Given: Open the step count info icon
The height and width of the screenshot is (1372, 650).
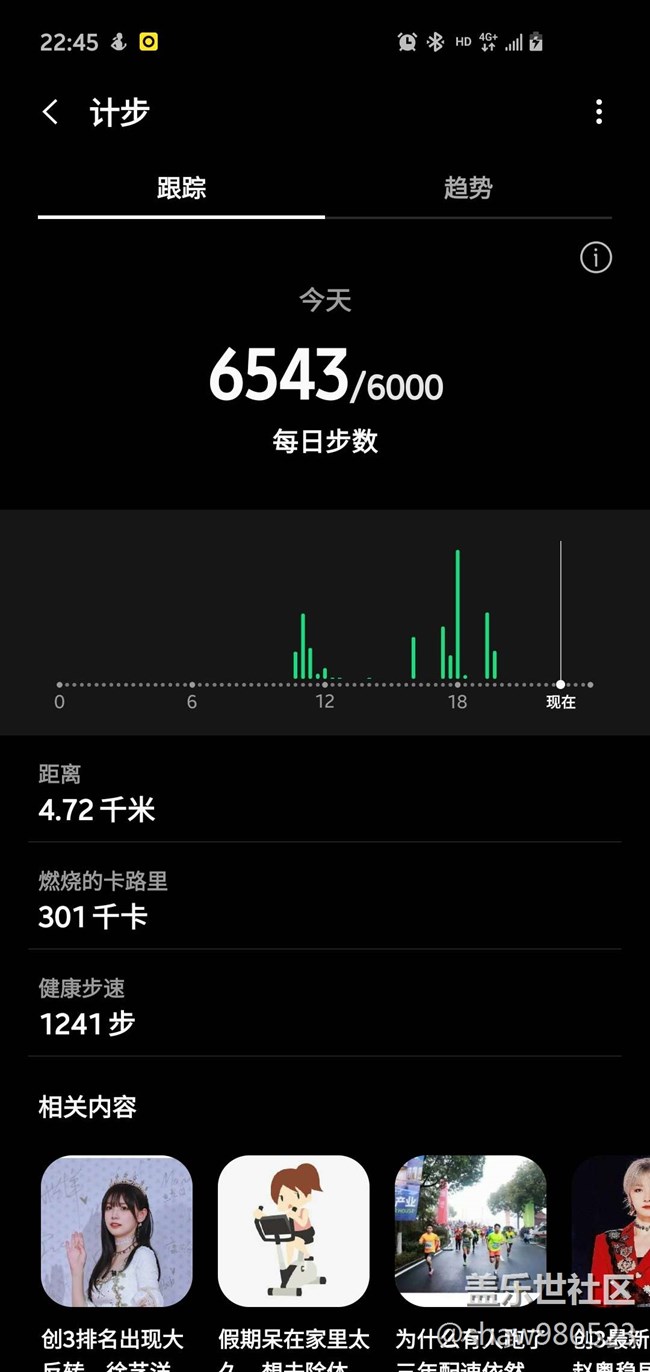Looking at the screenshot, I should click(x=595, y=258).
